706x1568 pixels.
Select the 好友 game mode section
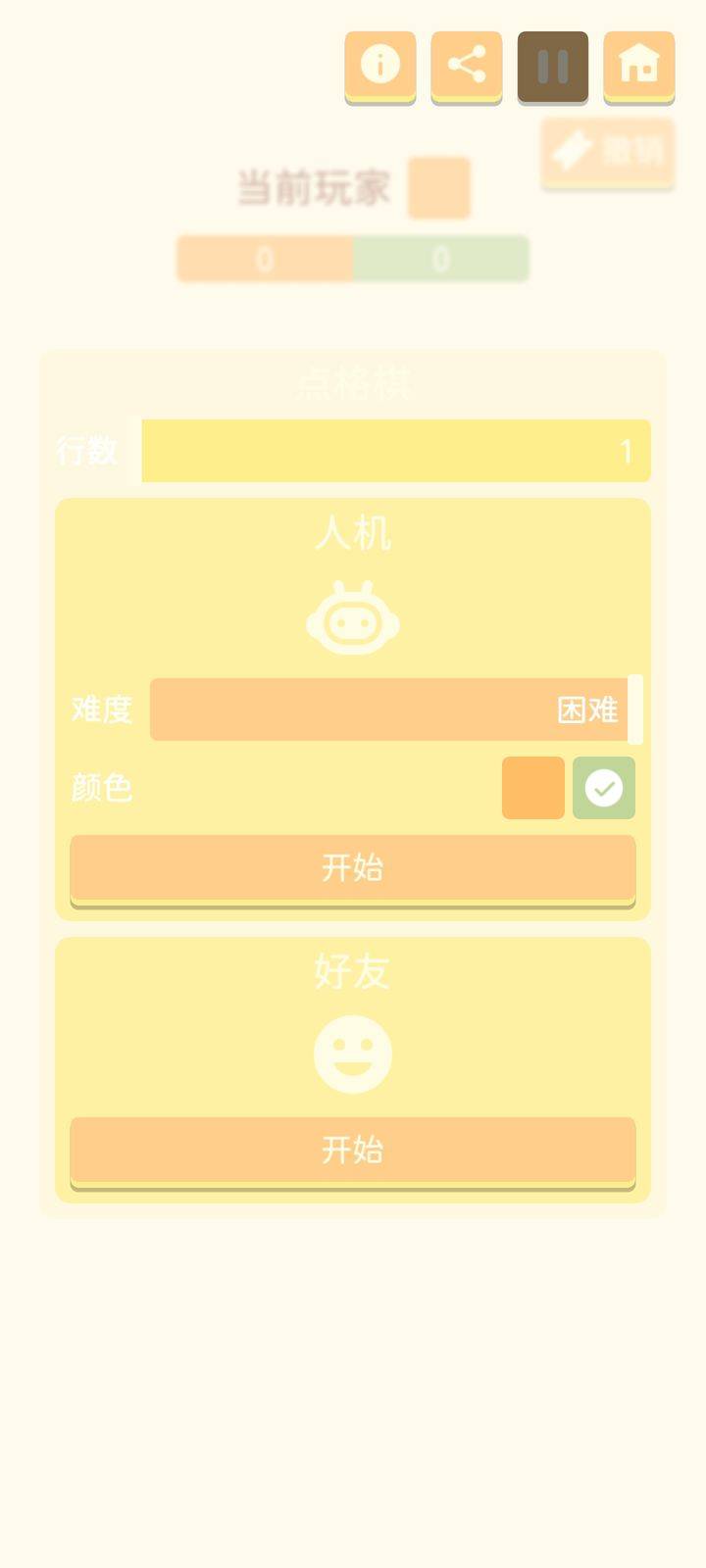point(353,971)
